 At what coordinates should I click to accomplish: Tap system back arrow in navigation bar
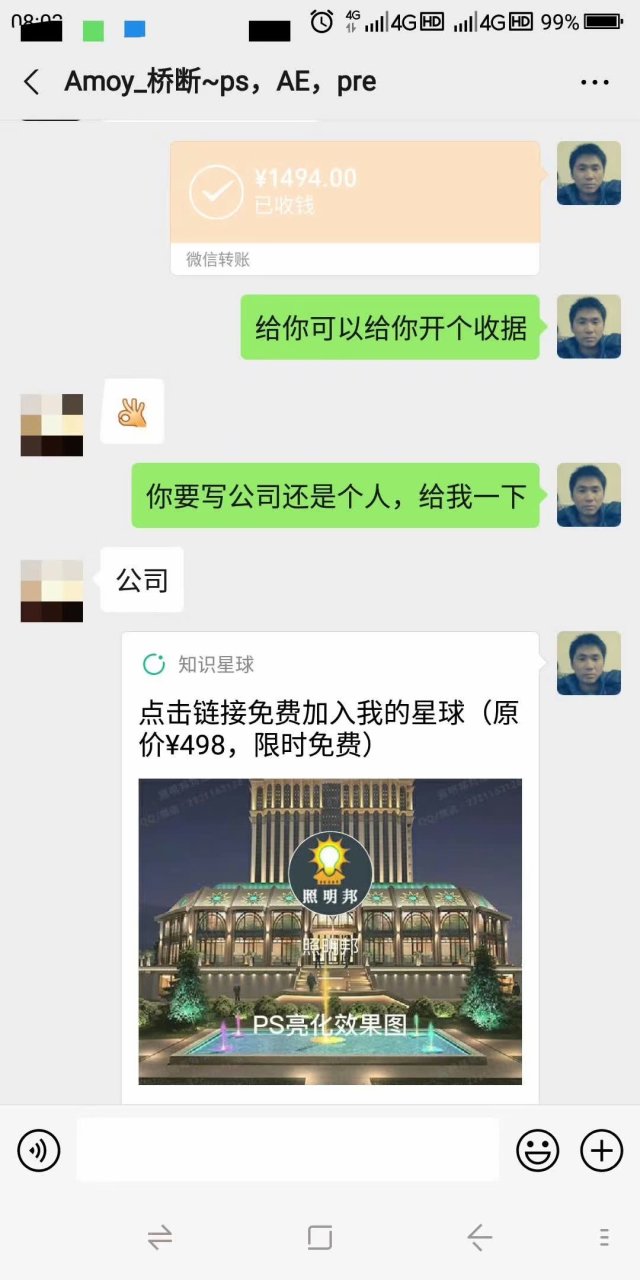pos(480,1238)
